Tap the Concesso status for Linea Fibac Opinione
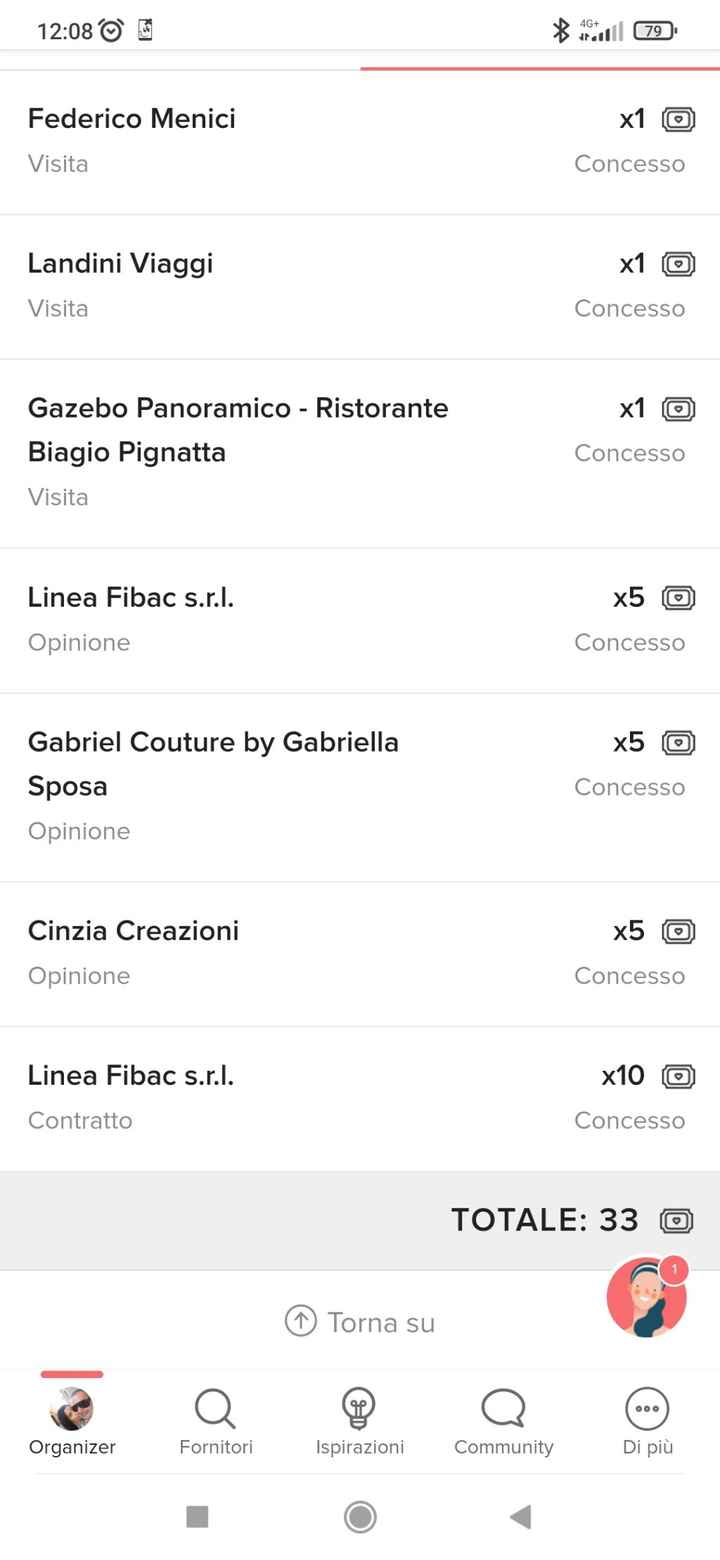Image resolution: width=720 pixels, height=1560 pixels. point(630,642)
